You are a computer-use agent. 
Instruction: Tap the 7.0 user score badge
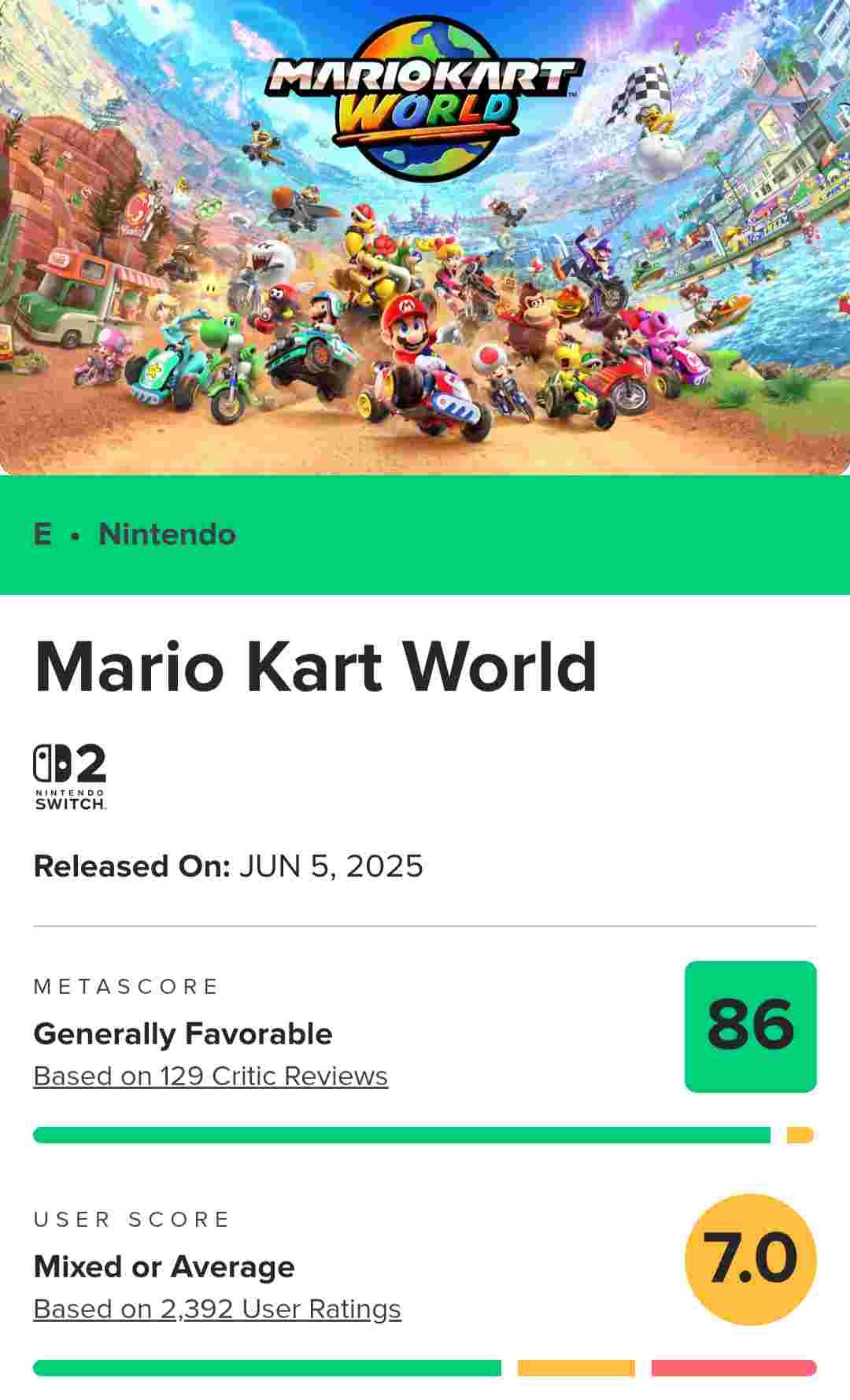tap(750, 1259)
